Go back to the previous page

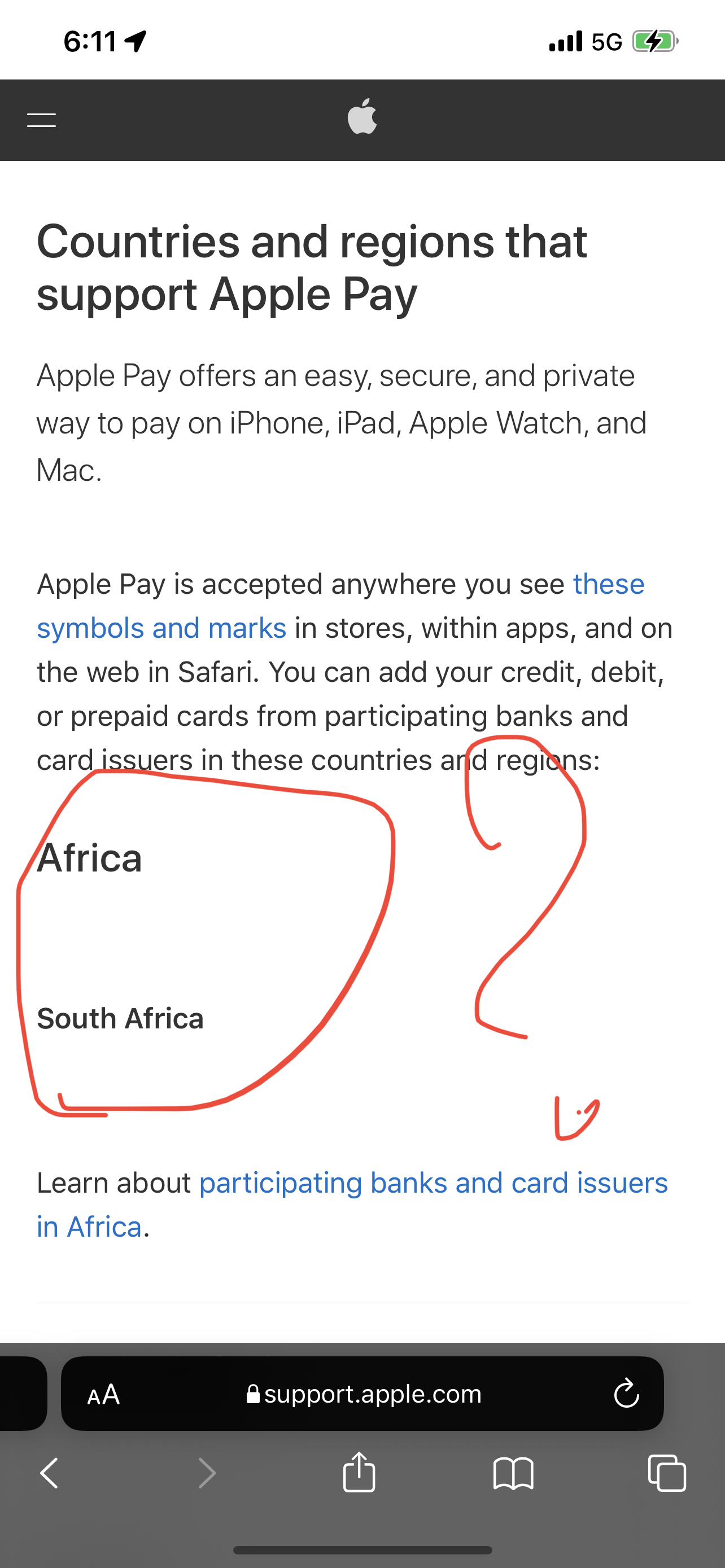[x=49, y=1474]
